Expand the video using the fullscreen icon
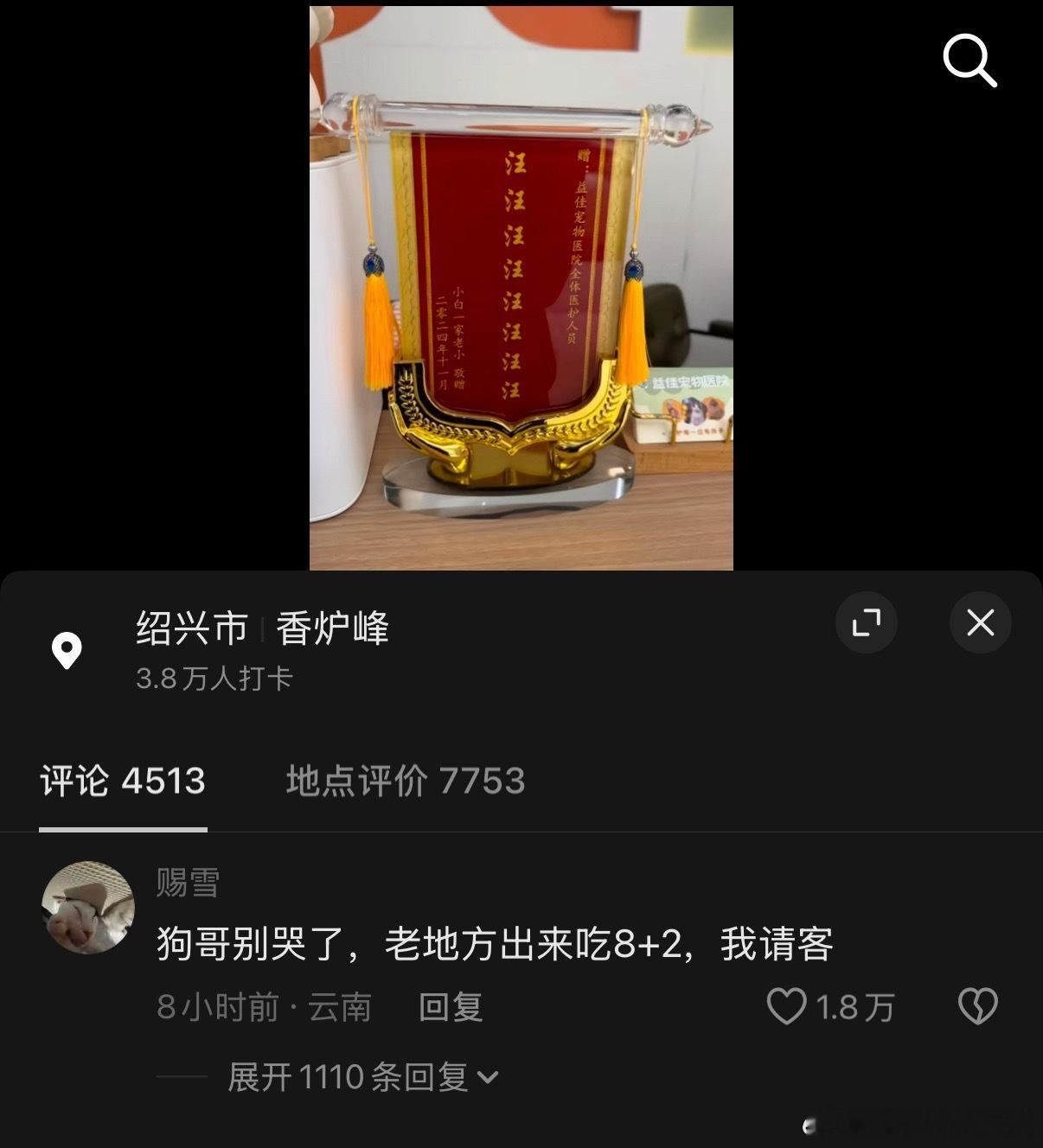The image size is (1043, 1148). click(x=867, y=622)
